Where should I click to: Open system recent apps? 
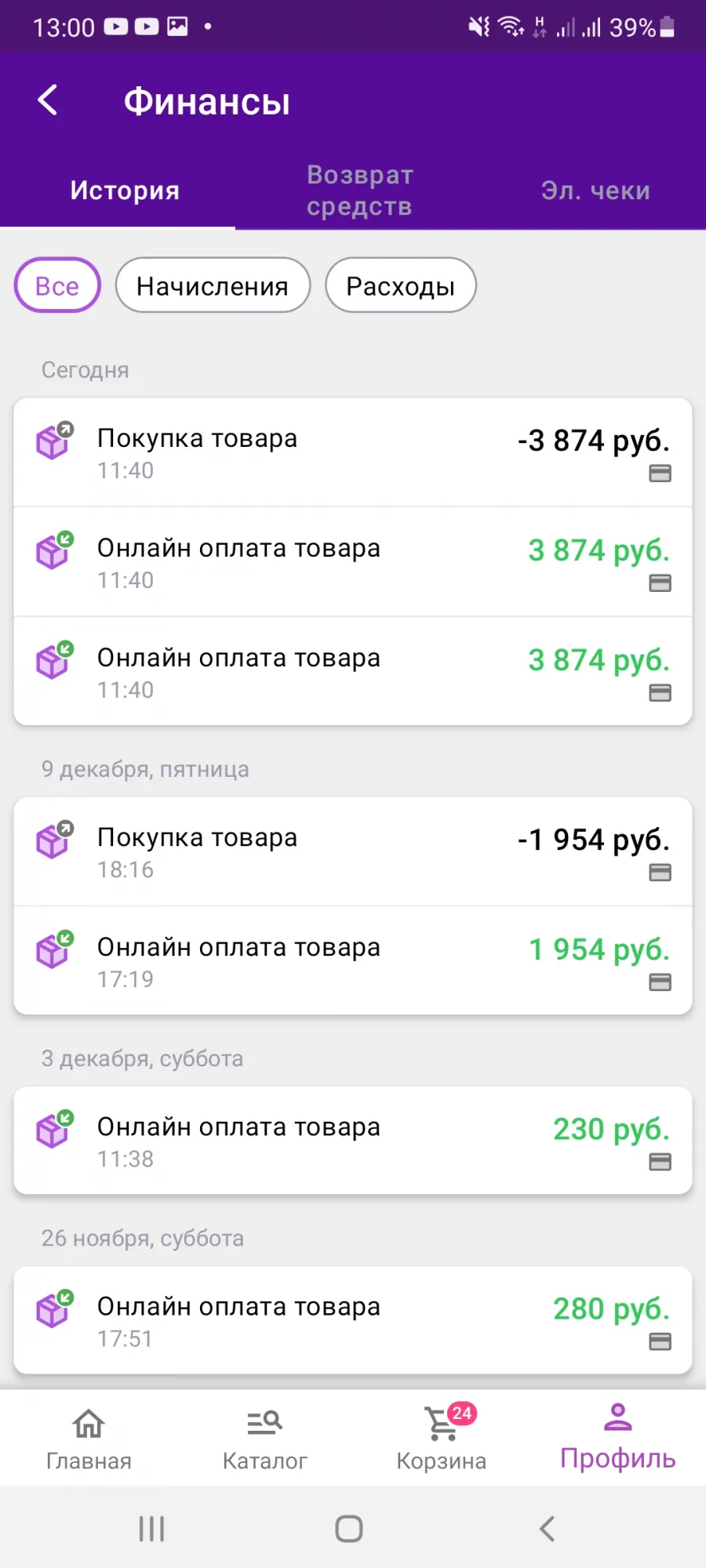point(151,1528)
